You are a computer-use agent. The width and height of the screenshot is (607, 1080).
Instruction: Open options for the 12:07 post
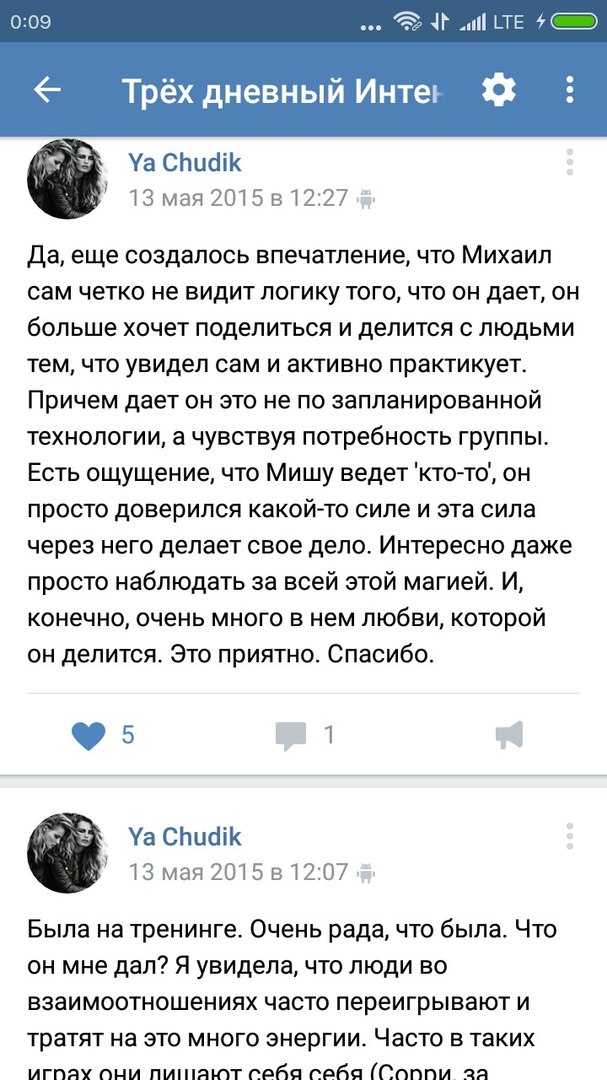tap(570, 836)
